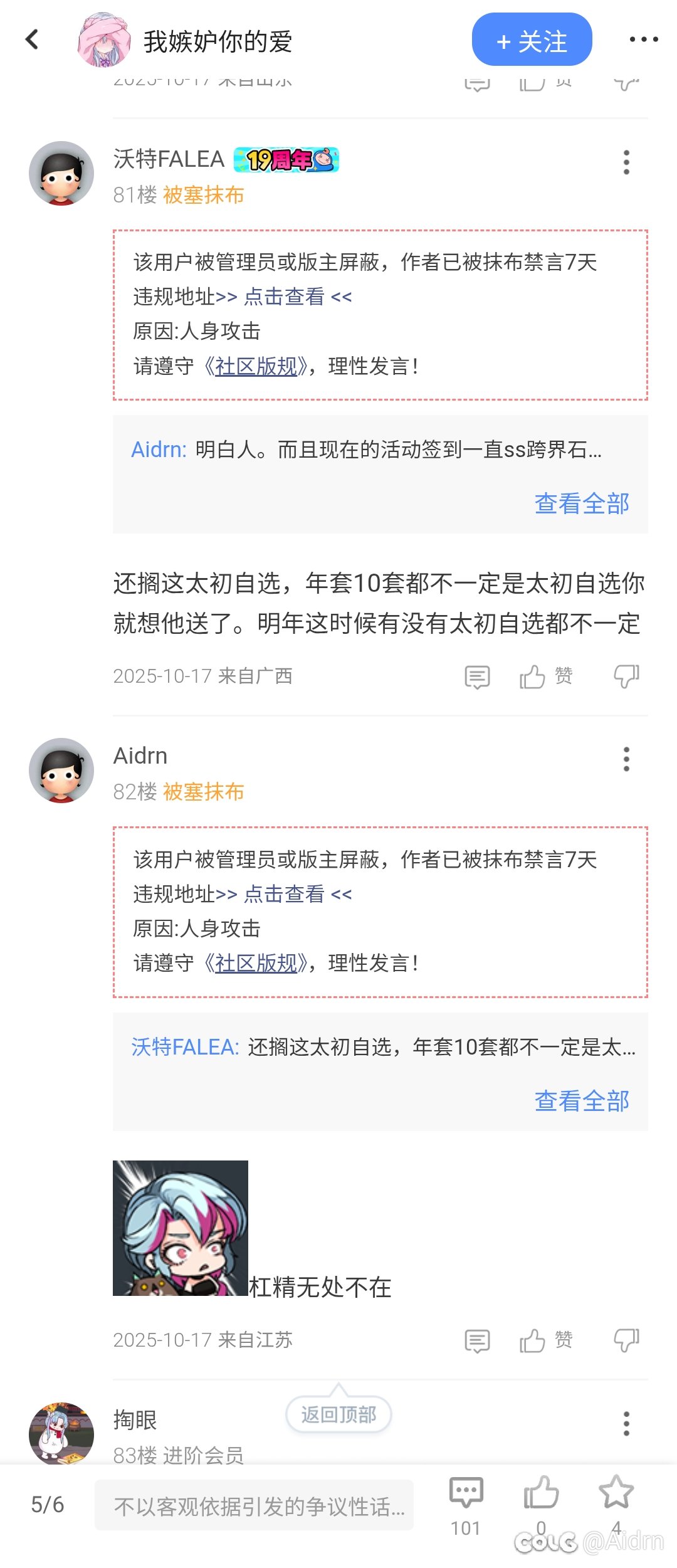
Task: Open 点击查看 violation link in floor 81
Action: pos(284,297)
